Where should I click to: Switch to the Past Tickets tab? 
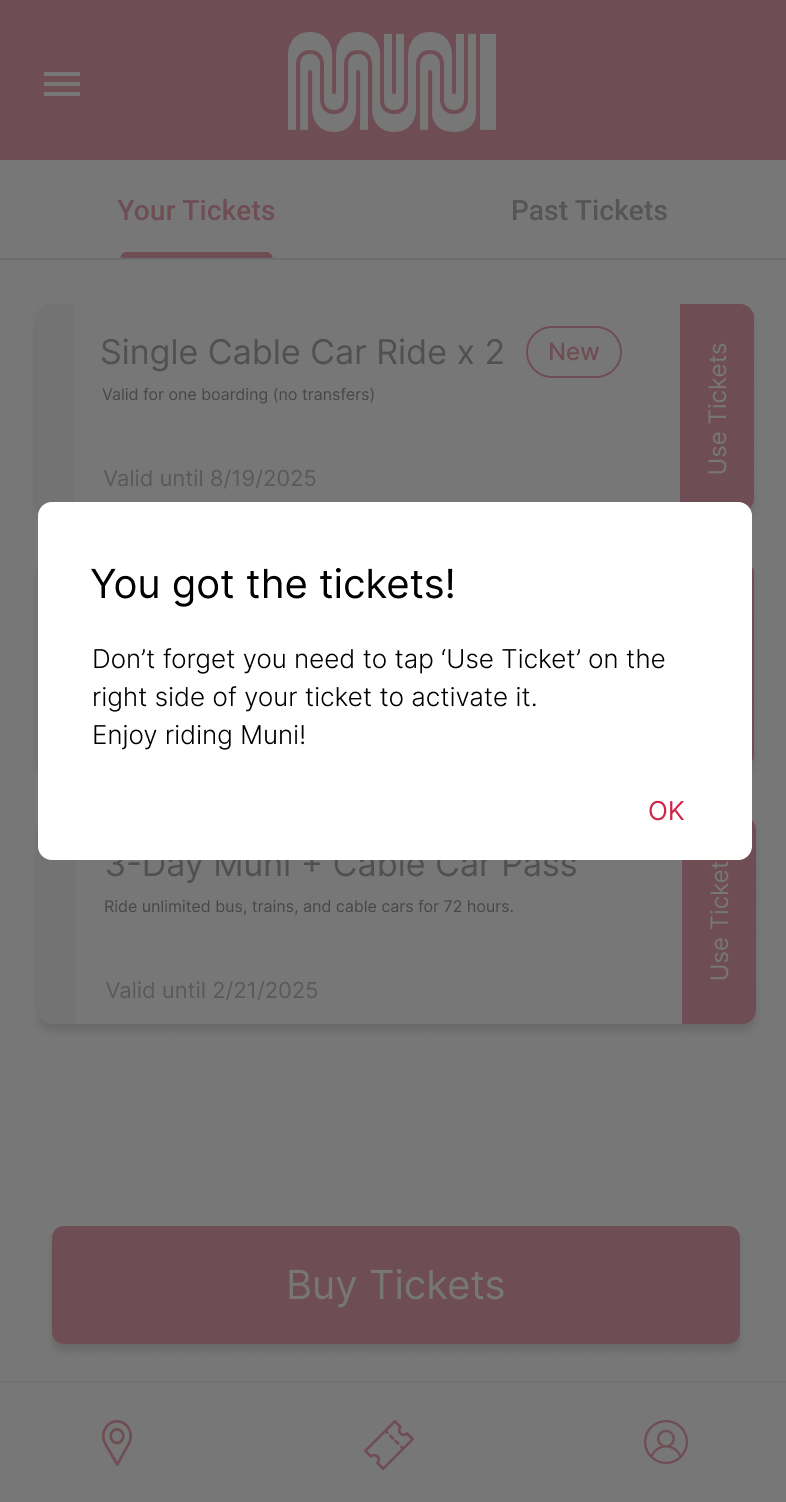[589, 211]
